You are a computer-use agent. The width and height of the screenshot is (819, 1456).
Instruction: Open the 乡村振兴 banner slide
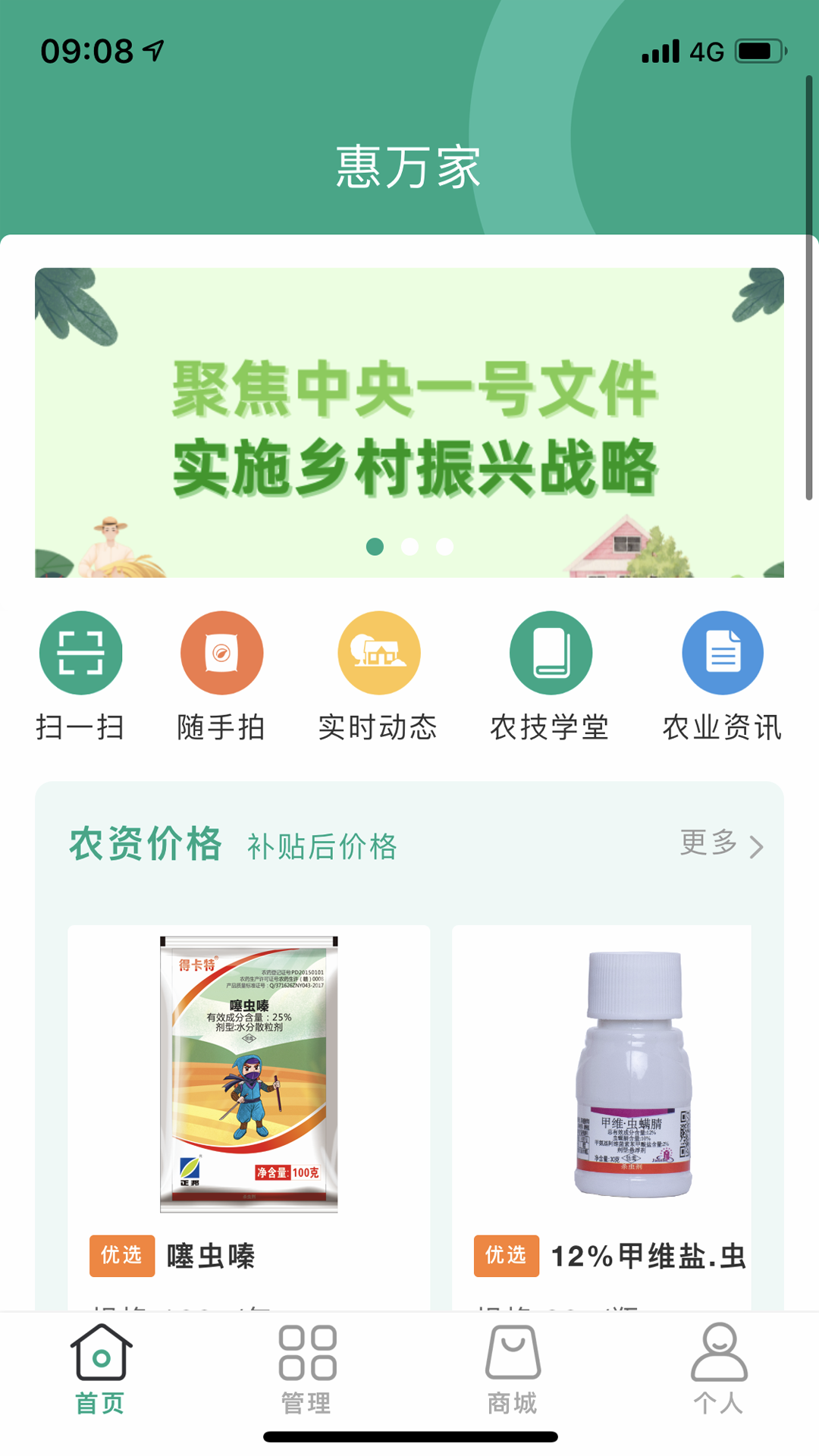coord(409,423)
